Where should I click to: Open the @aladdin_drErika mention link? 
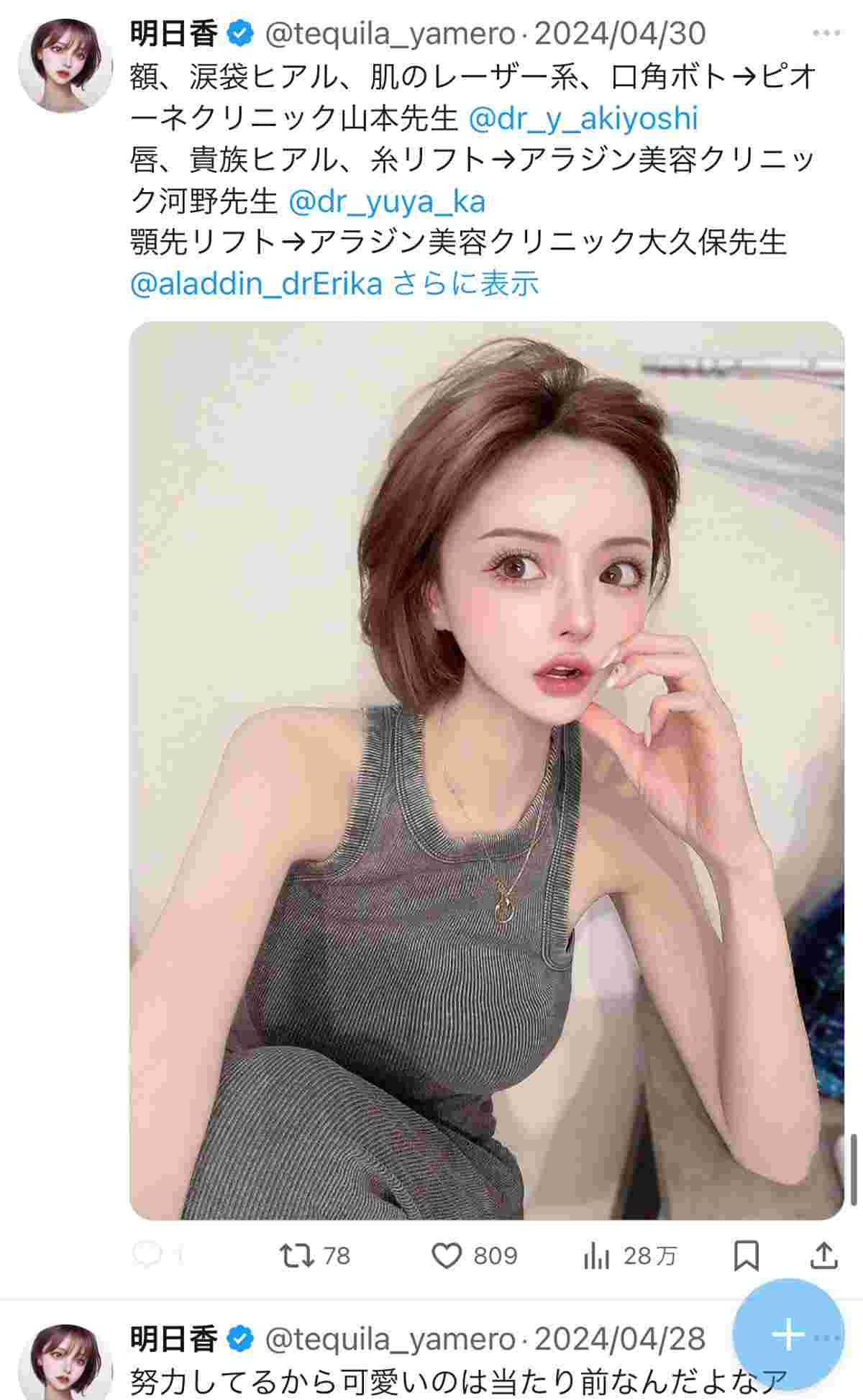(x=256, y=284)
